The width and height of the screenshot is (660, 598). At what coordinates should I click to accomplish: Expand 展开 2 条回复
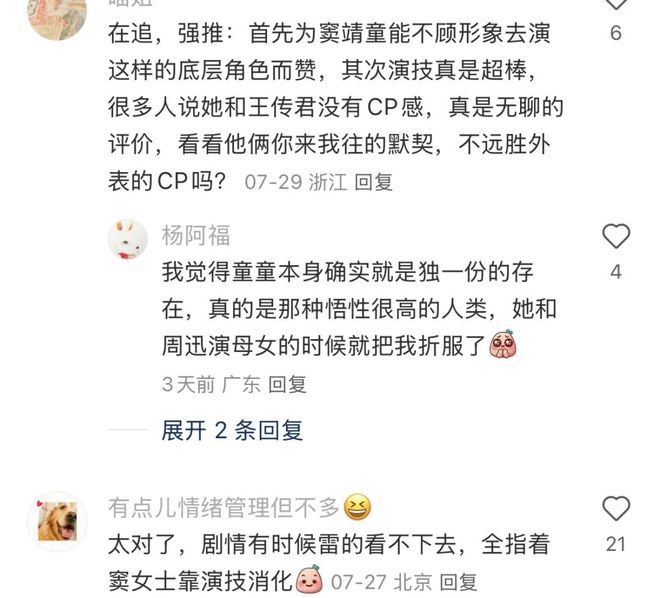click(x=232, y=431)
